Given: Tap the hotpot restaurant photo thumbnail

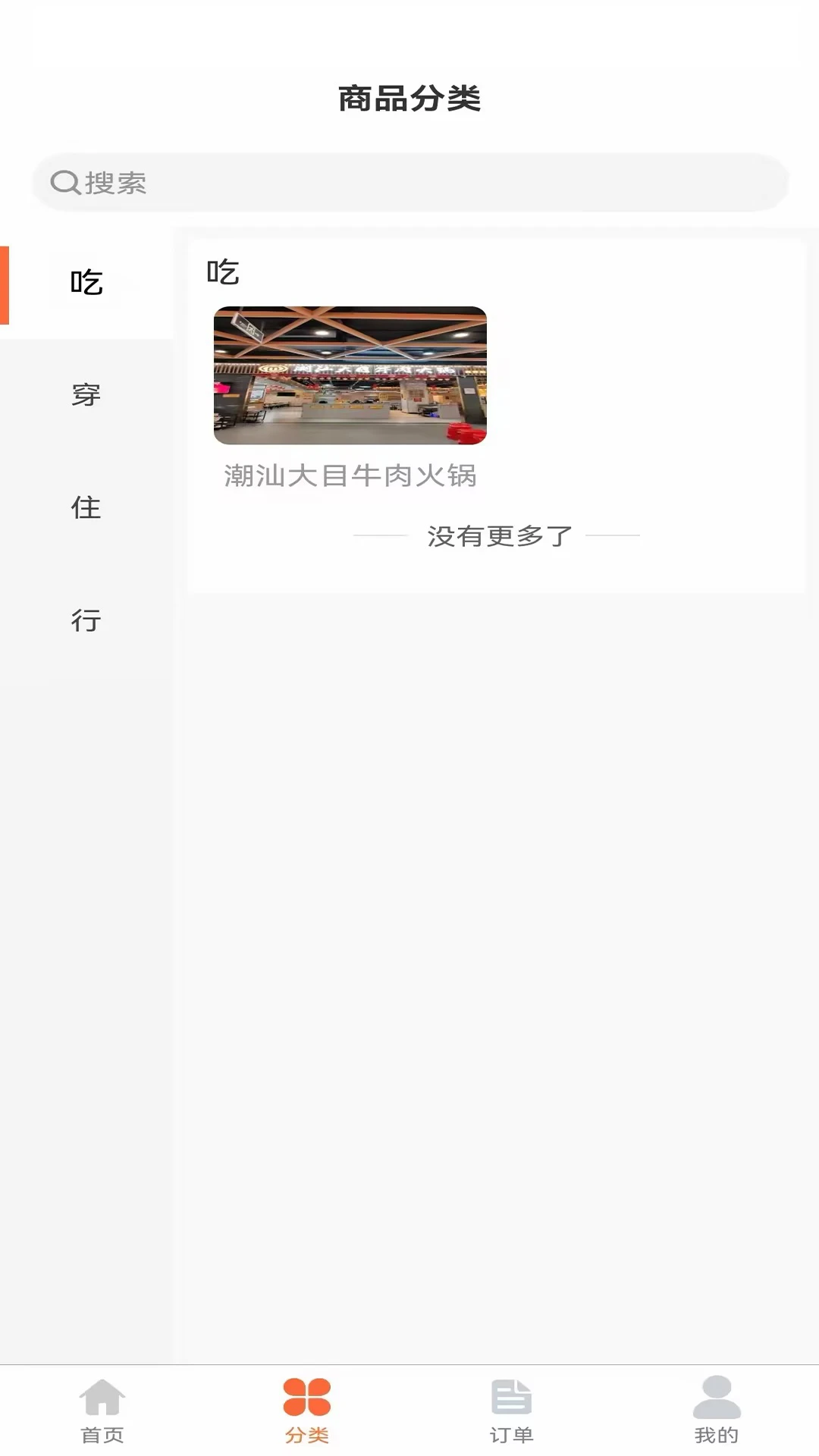Looking at the screenshot, I should (x=353, y=375).
